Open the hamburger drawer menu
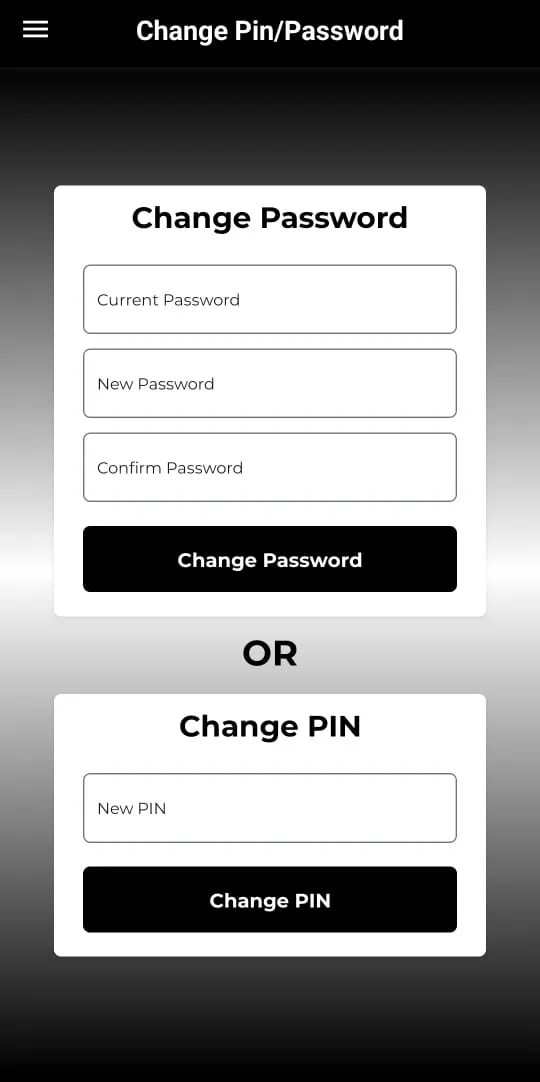This screenshot has width=540, height=1082. pyautogui.click(x=35, y=30)
